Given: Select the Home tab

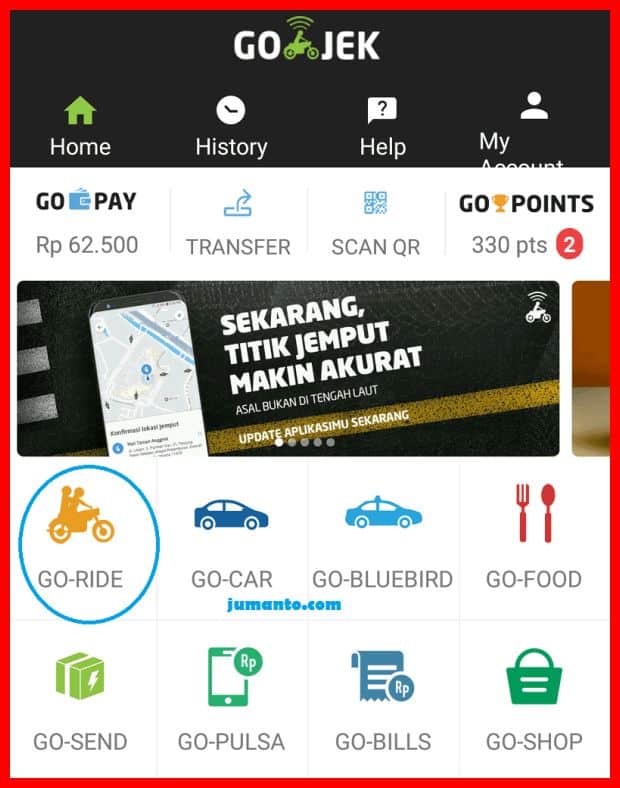Looking at the screenshot, I should coord(80,127).
